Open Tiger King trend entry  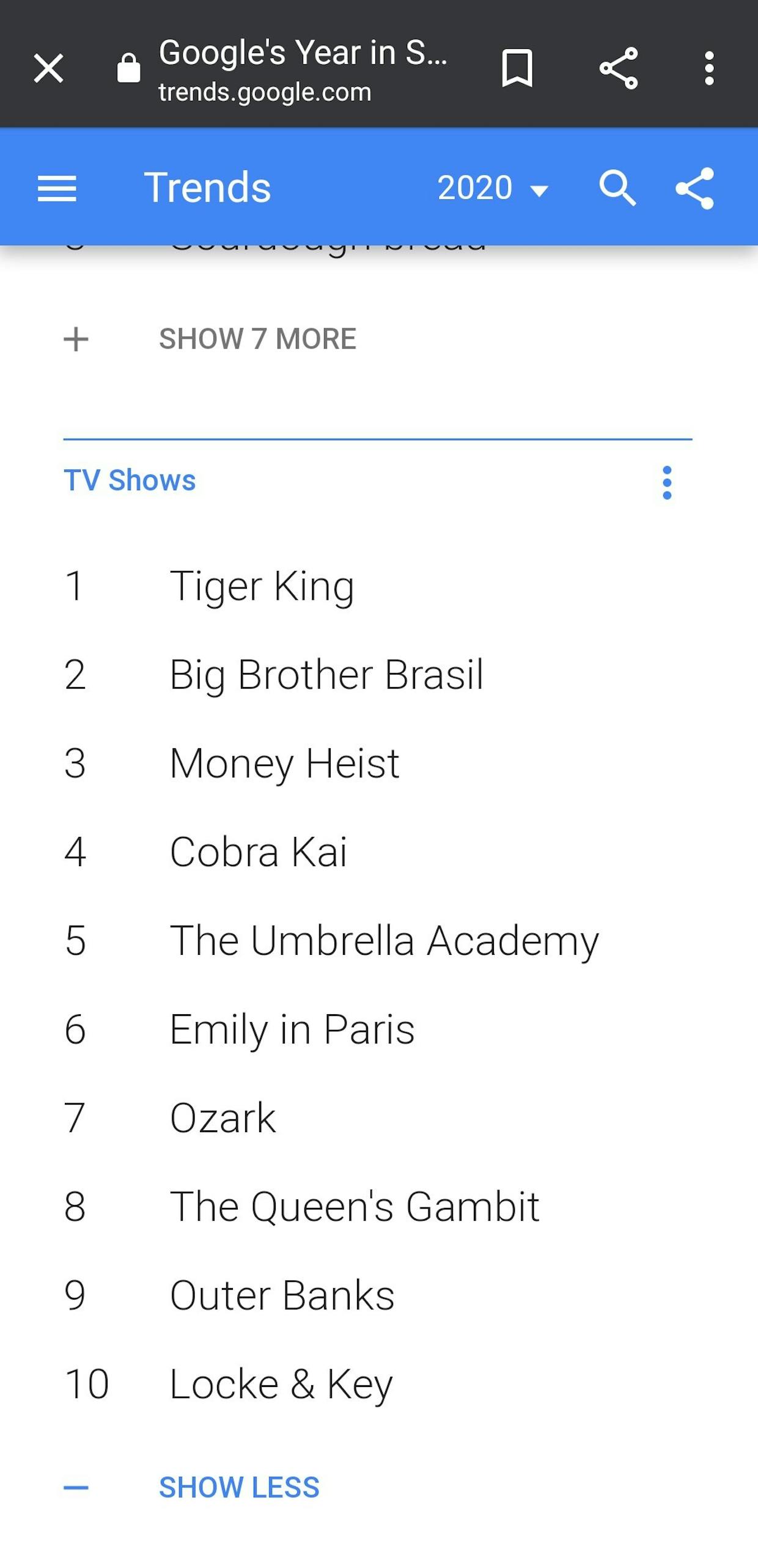pyautogui.click(x=262, y=586)
